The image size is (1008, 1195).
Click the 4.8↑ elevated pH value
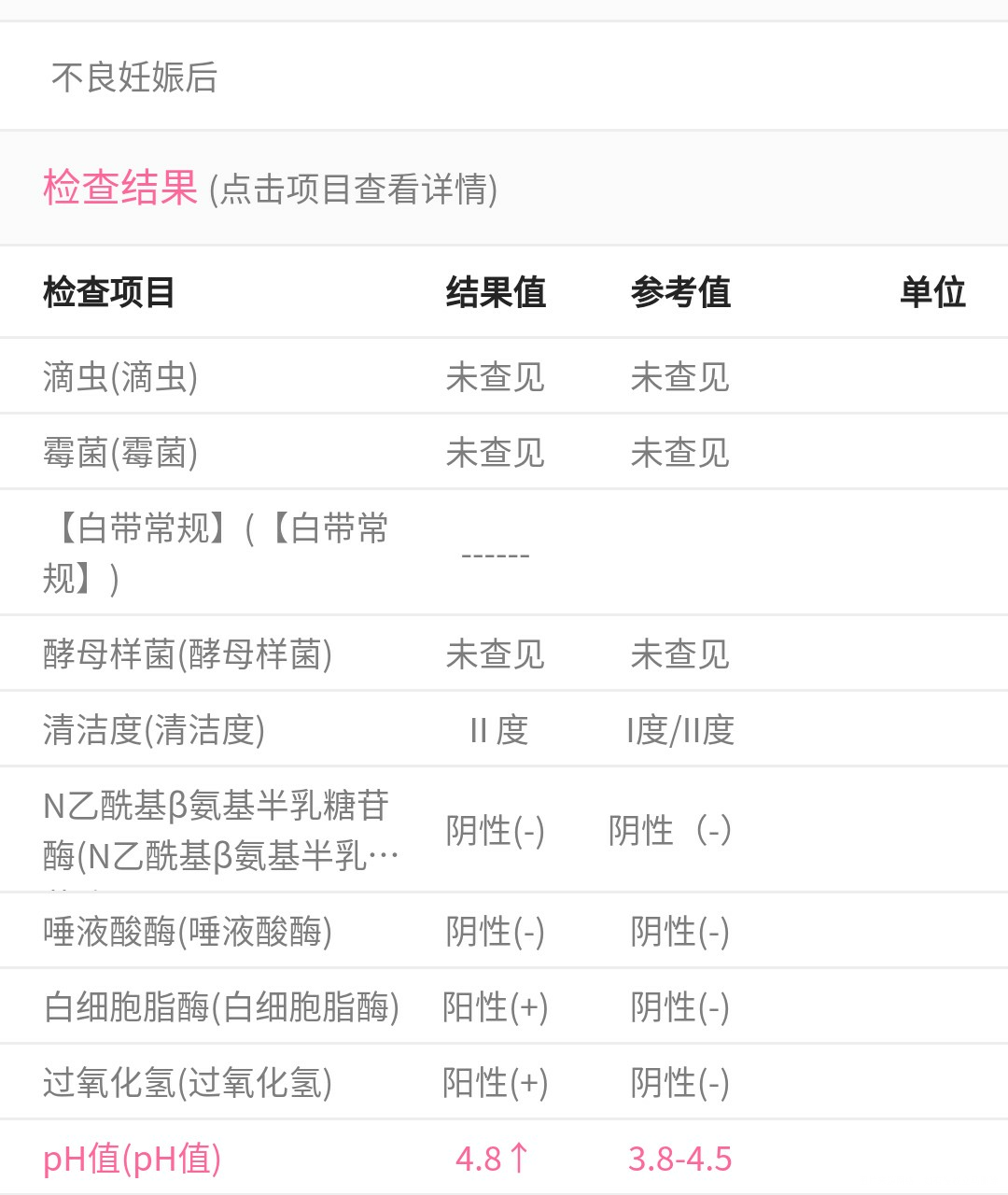coord(493,1160)
